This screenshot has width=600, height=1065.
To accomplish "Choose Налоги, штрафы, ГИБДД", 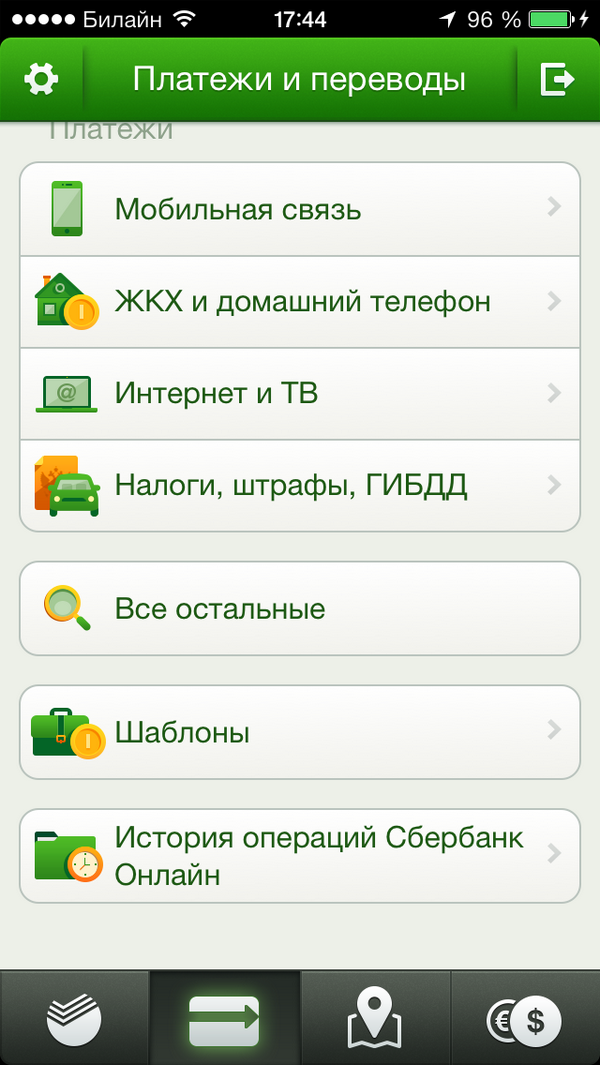I will (x=300, y=485).
